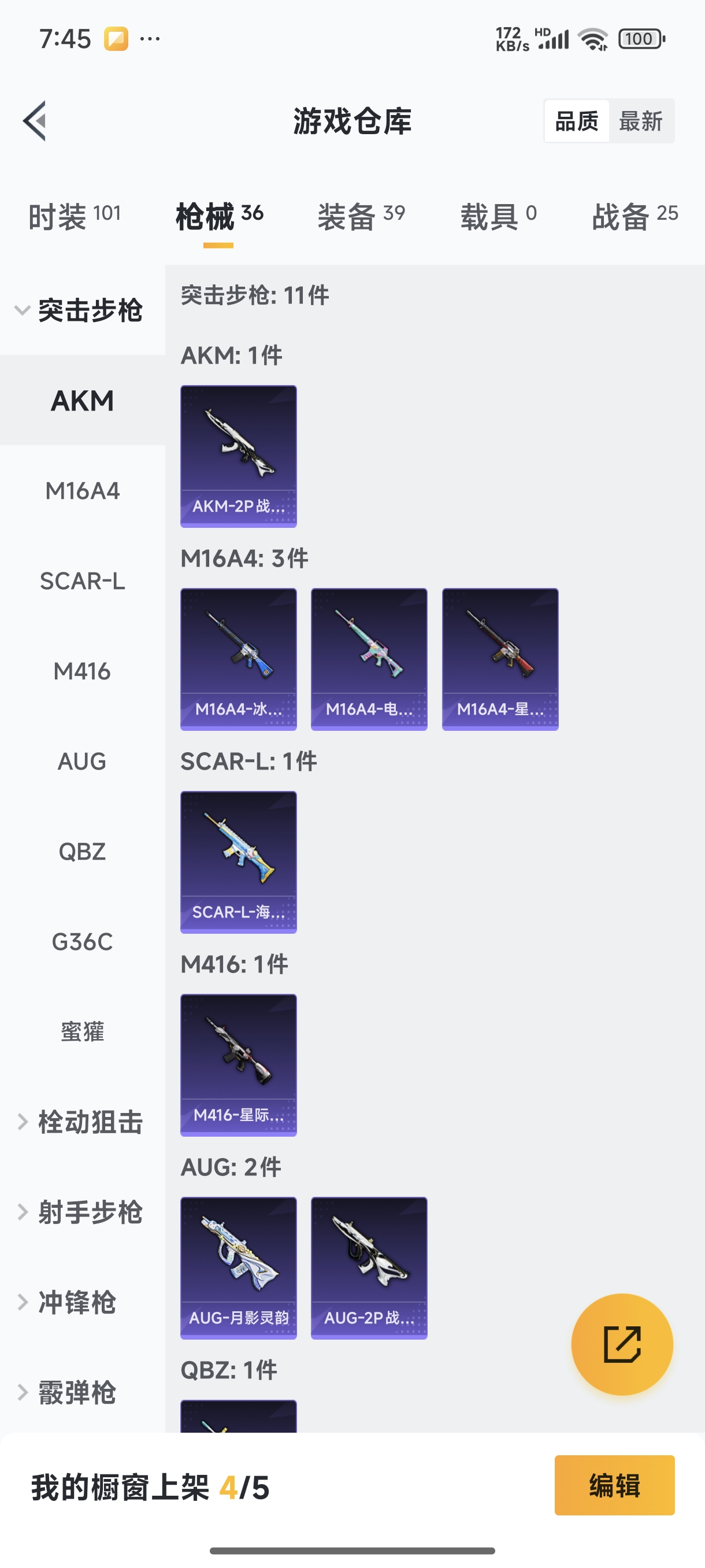The height and width of the screenshot is (1568, 705).
Task: Select G36C in the sidebar
Action: click(82, 942)
